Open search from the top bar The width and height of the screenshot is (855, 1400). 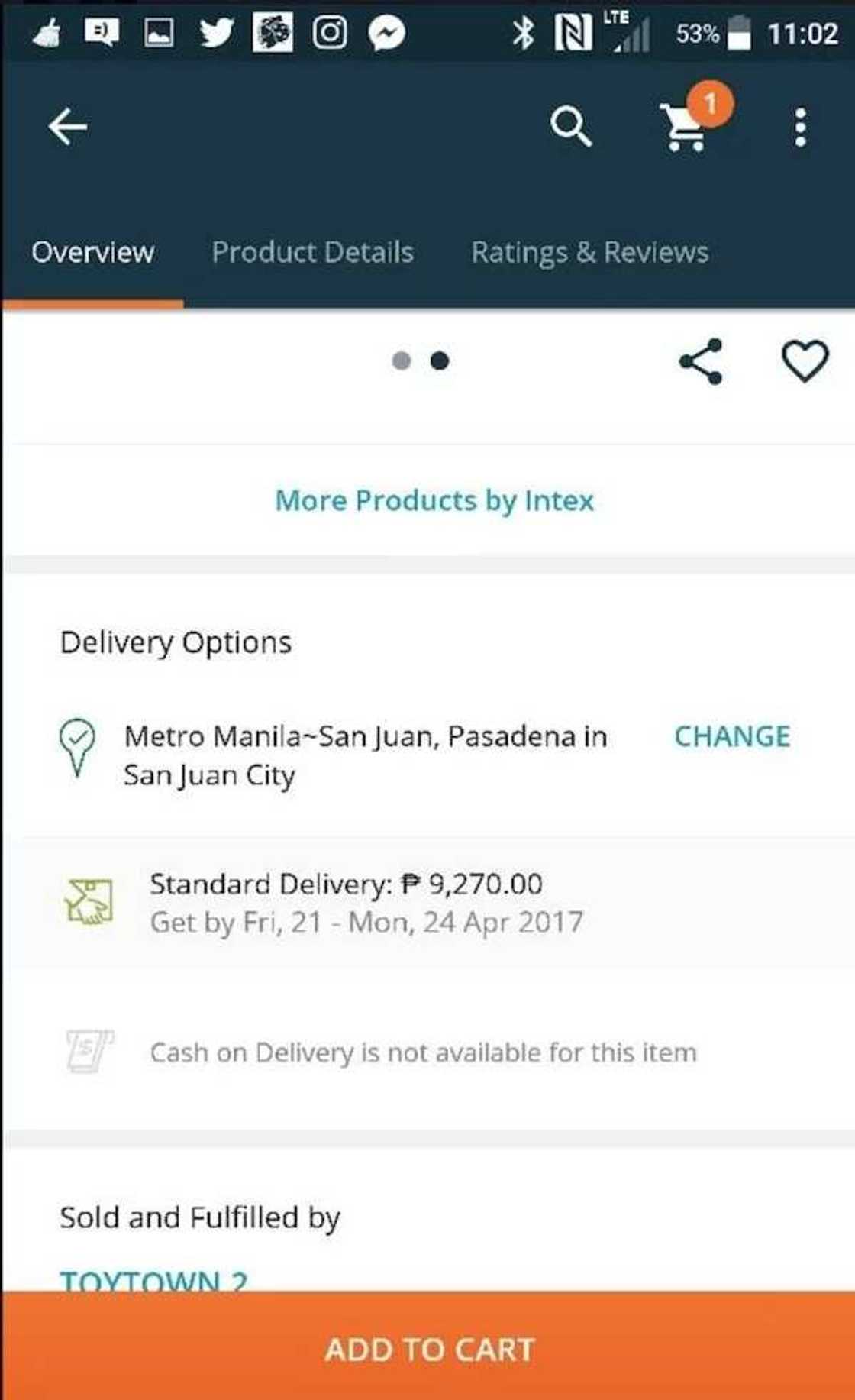(x=571, y=126)
